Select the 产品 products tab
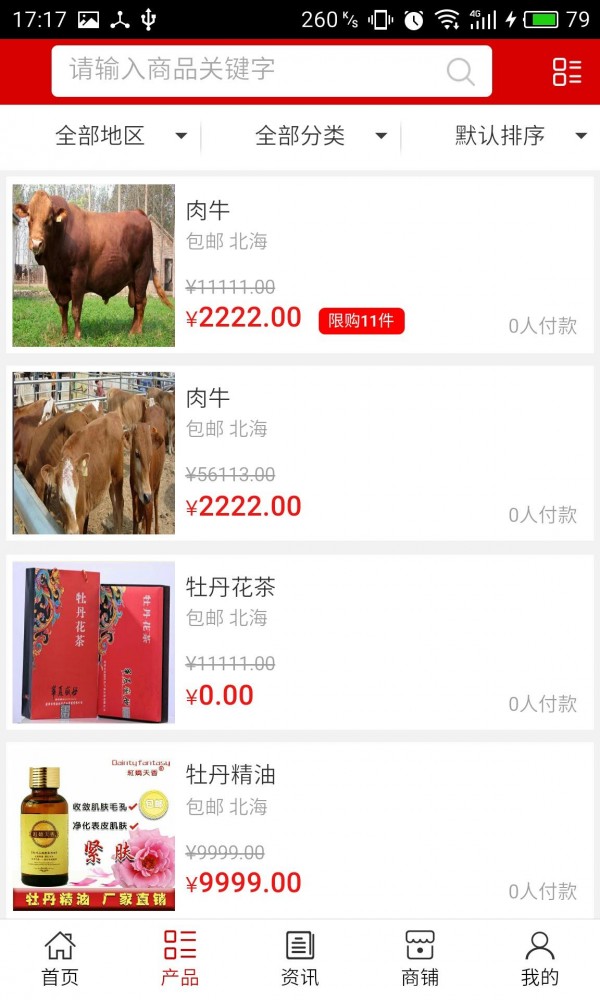 (180, 958)
